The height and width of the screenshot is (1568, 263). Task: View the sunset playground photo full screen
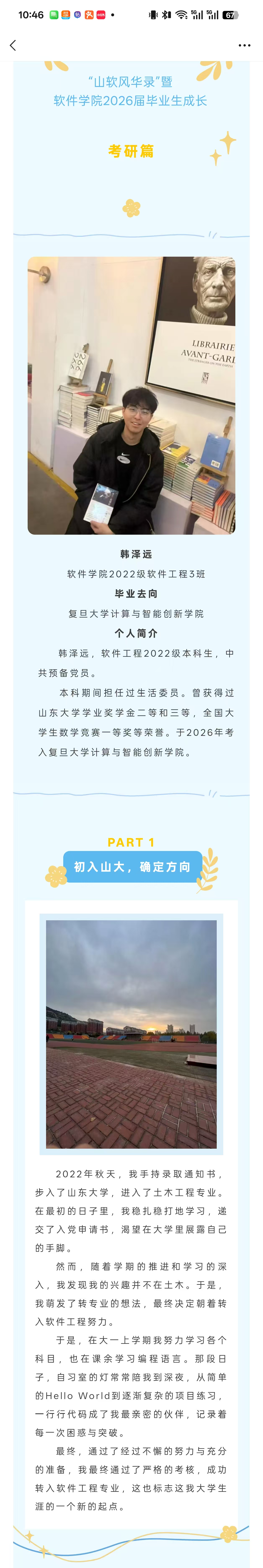coord(131,1034)
